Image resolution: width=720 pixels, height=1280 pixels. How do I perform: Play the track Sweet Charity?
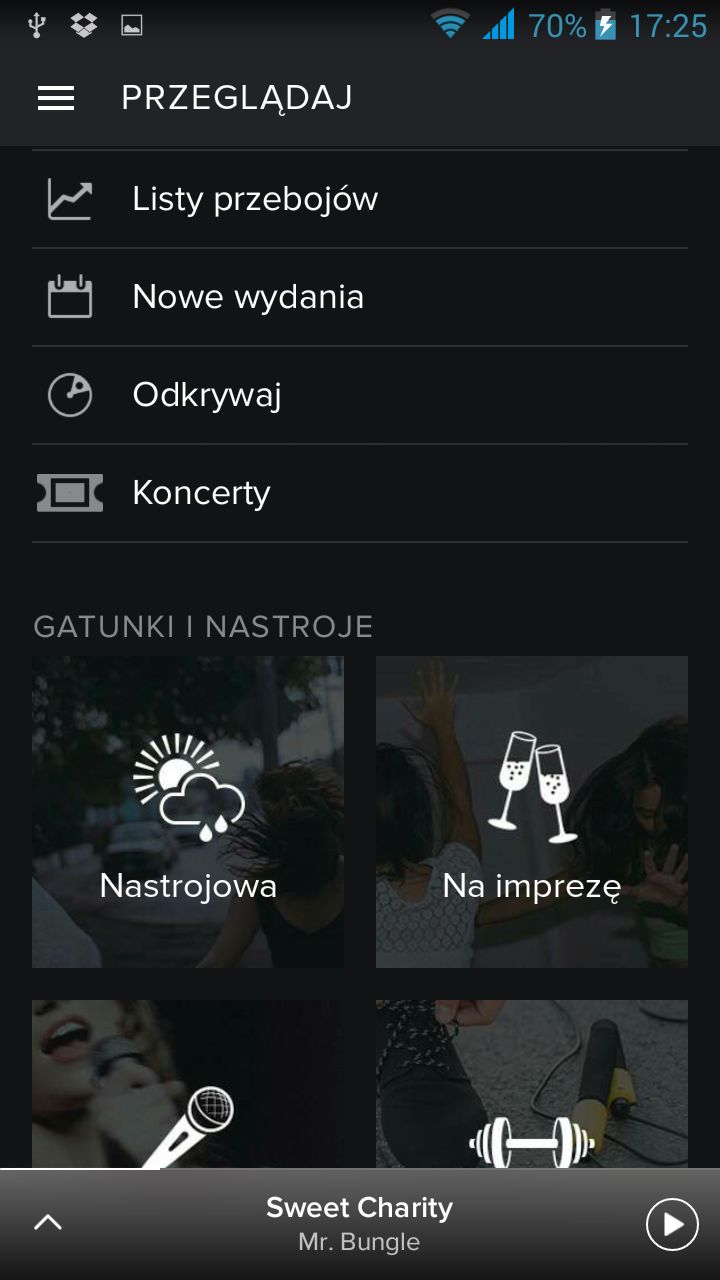[x=670, y=1222]
